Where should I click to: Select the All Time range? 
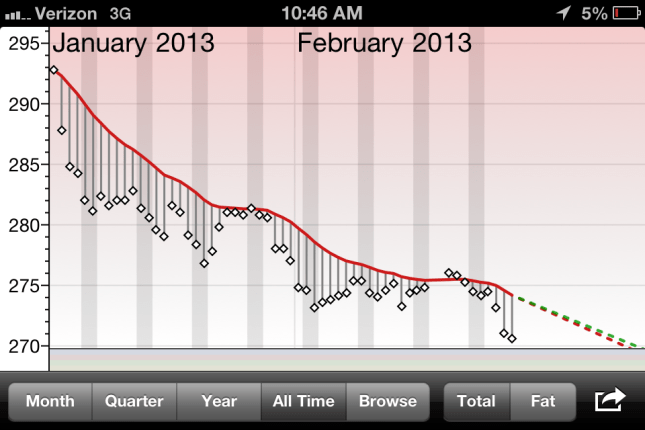303,401
